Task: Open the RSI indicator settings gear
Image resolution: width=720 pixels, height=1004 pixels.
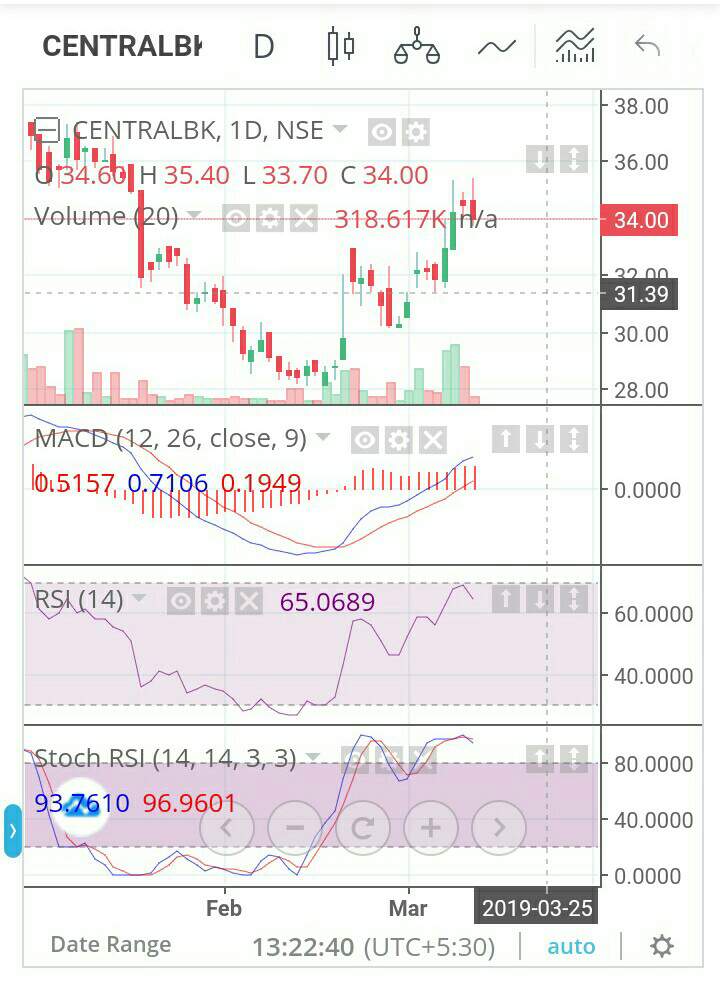Action: (214, 600)
